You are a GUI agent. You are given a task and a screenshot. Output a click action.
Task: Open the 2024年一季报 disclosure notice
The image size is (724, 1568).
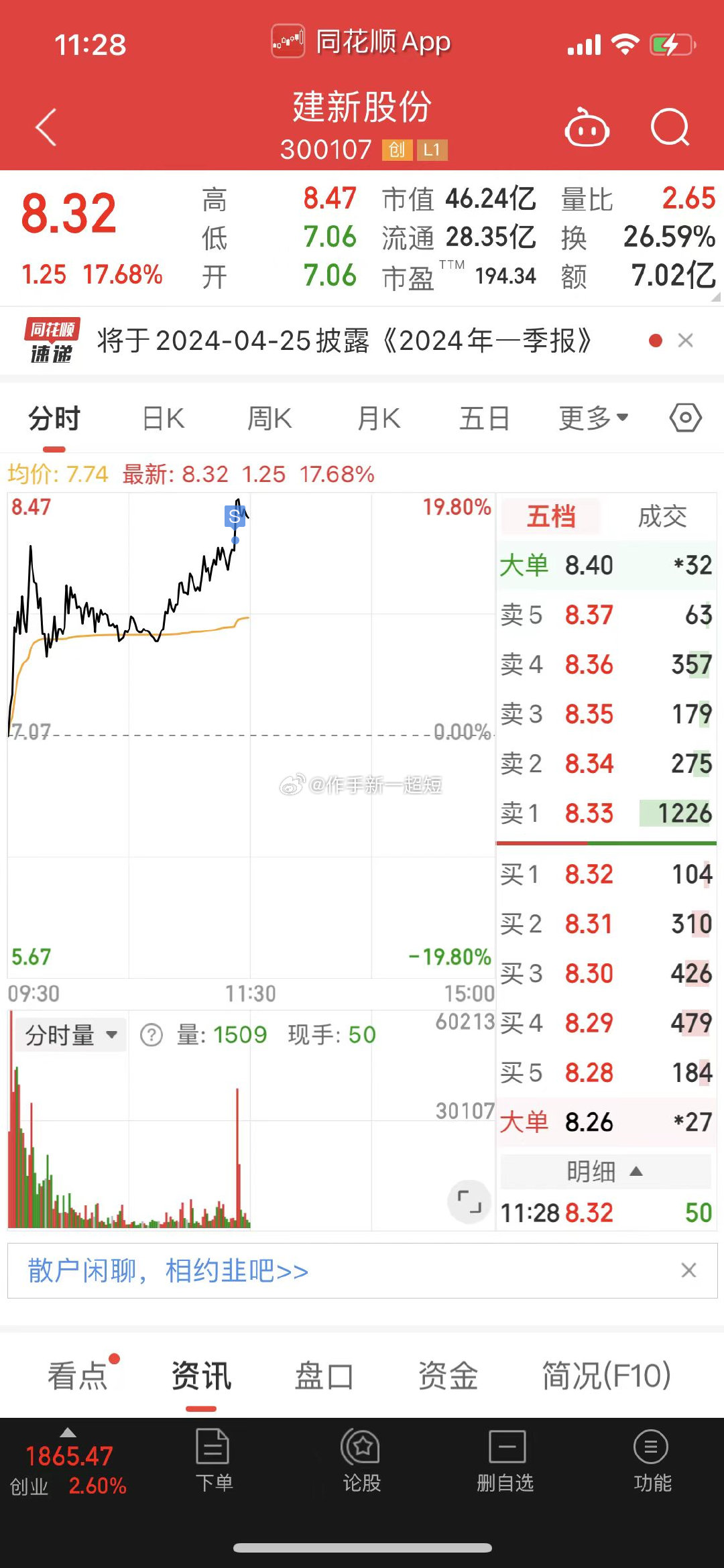point(343,341)
